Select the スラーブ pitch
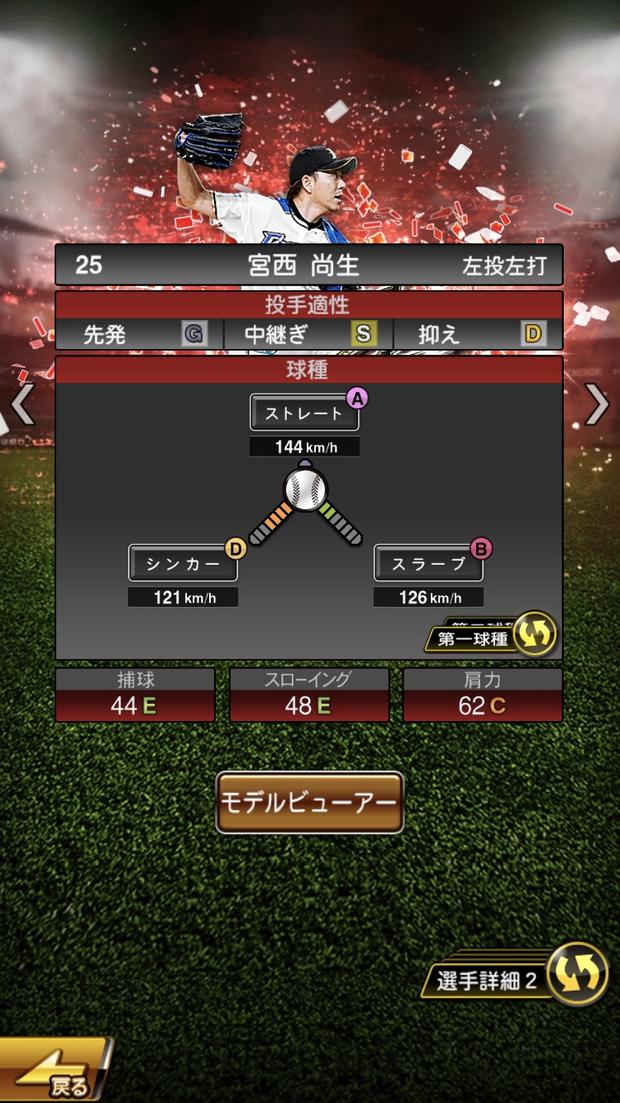 click(x=429, y=563)
